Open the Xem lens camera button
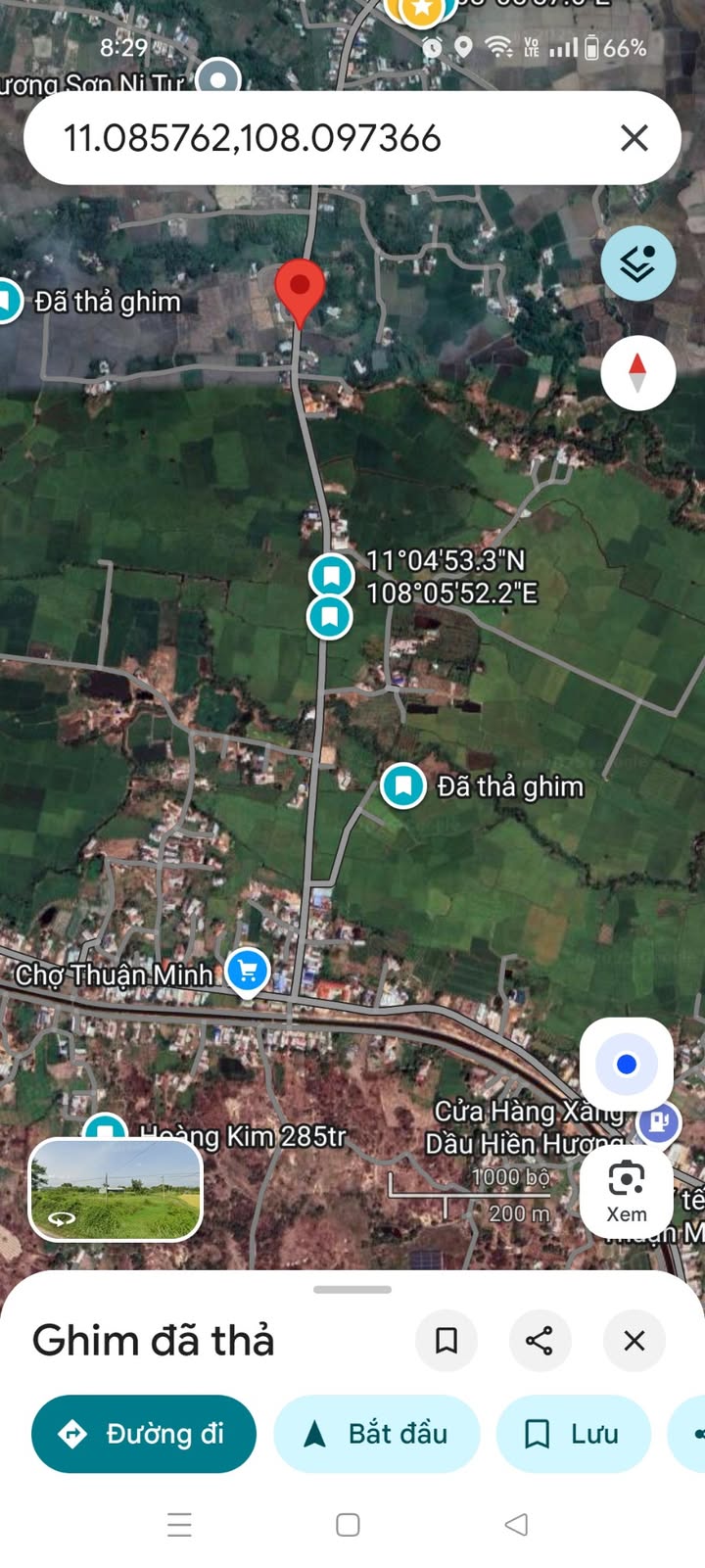This screenshot has height=1568, width=705. coord(627,1192)
